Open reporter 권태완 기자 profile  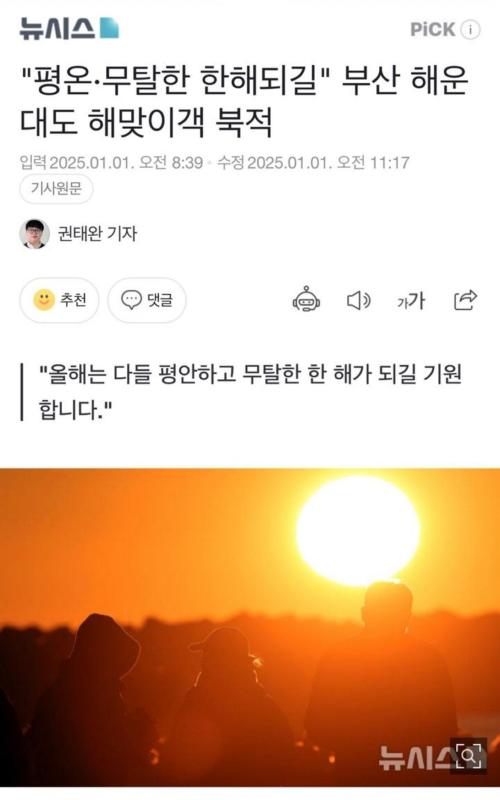79,234
